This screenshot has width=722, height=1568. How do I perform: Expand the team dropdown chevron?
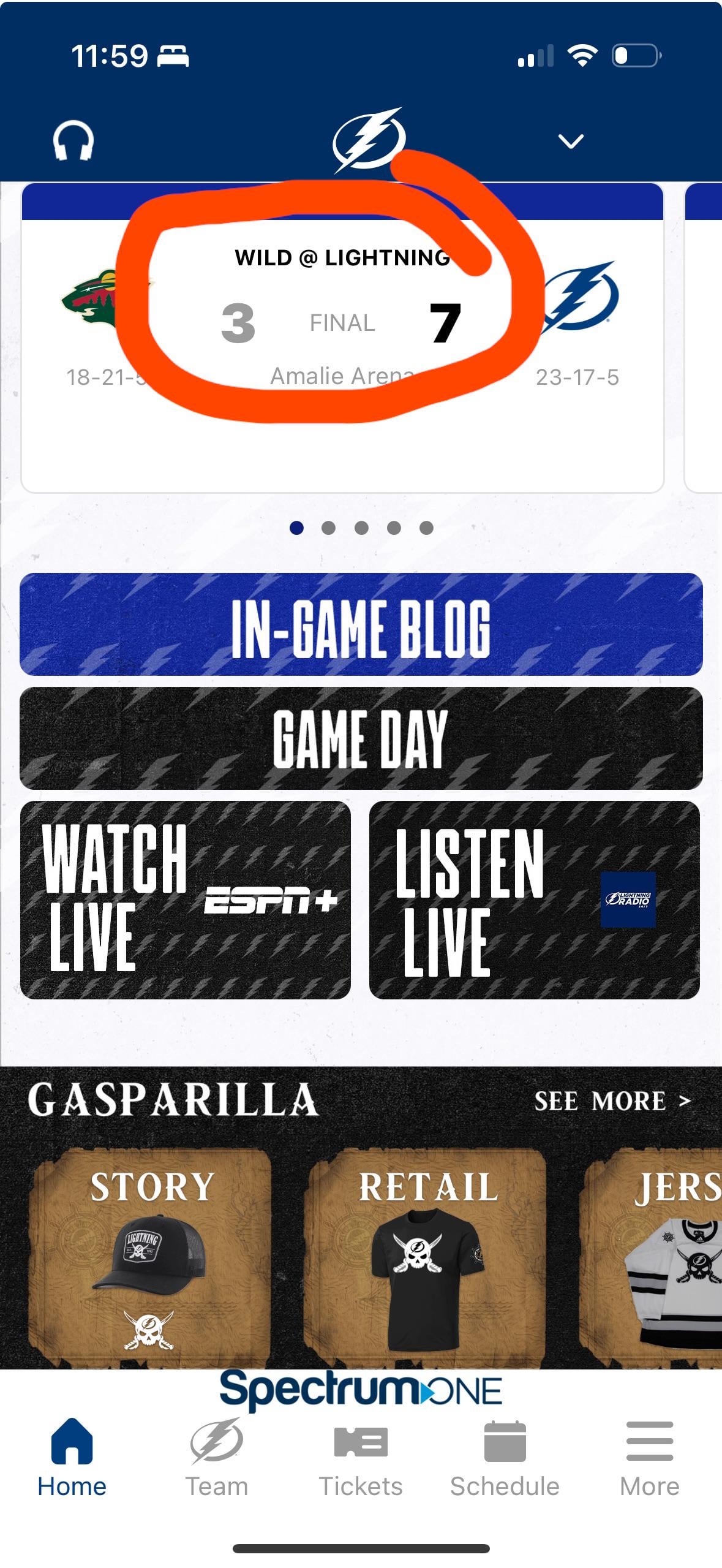pyautogui.click(x=571, y=142)
